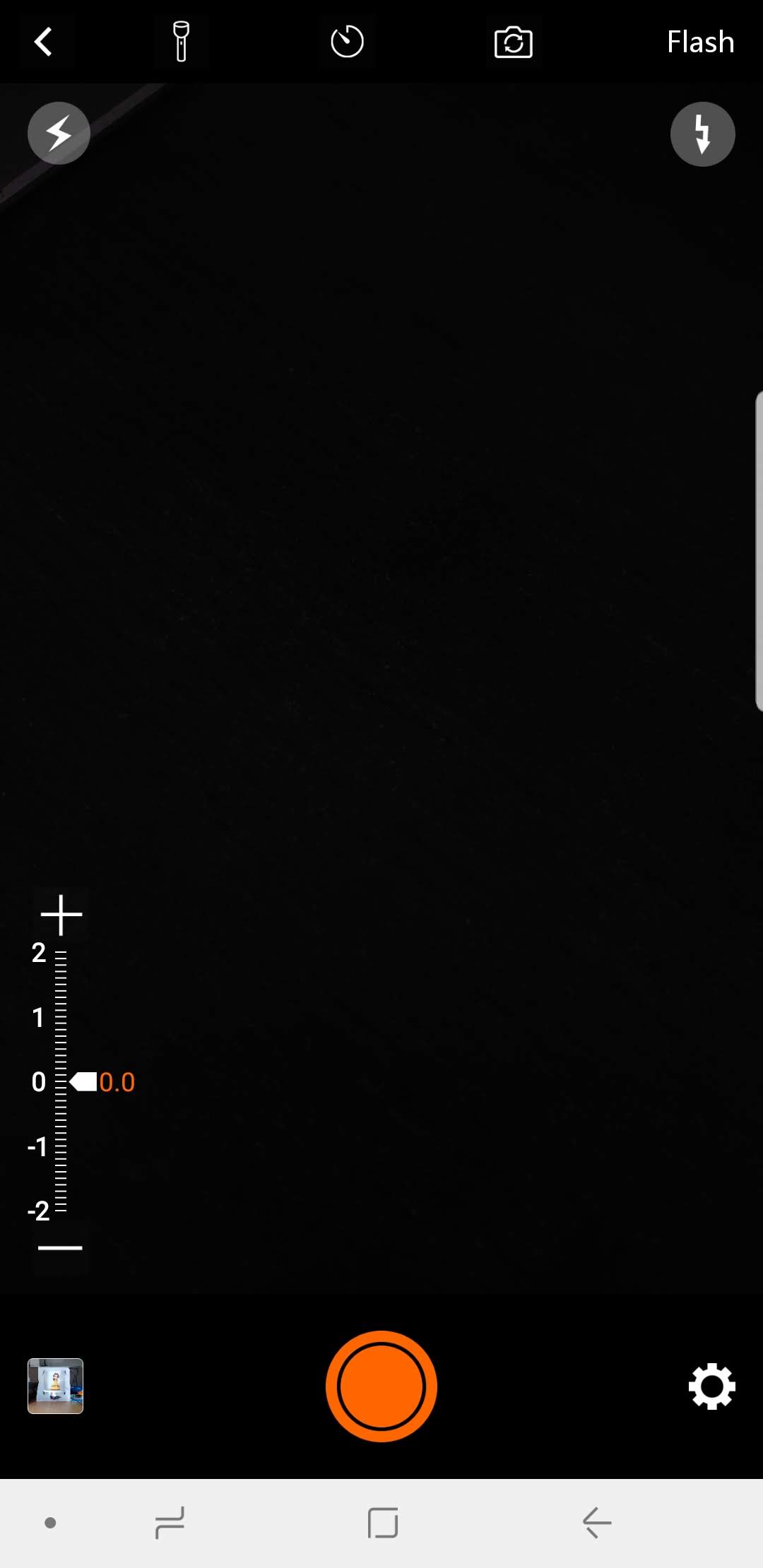
Task: Decrease exposure with the minus button
Action: 60,1248
